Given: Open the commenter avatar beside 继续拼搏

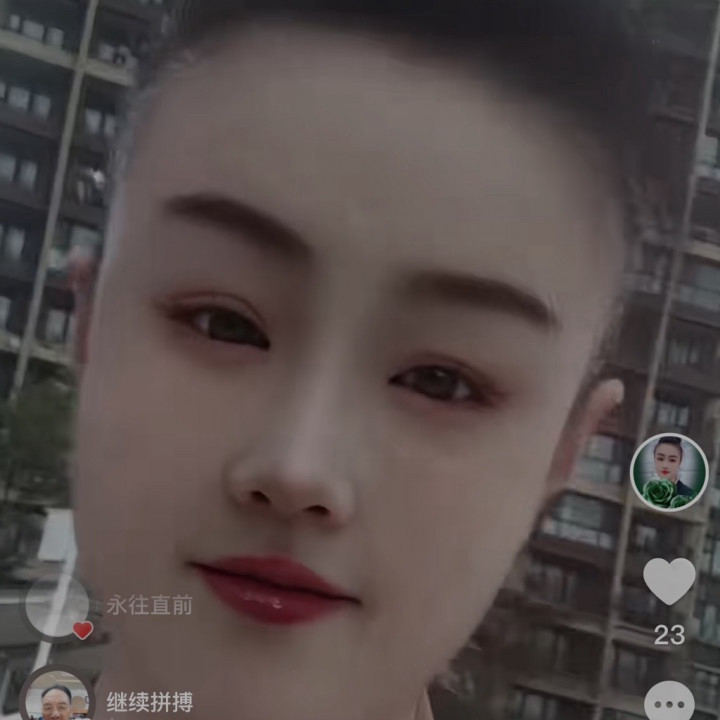Looking at the screenshot, I should point(56,697).
